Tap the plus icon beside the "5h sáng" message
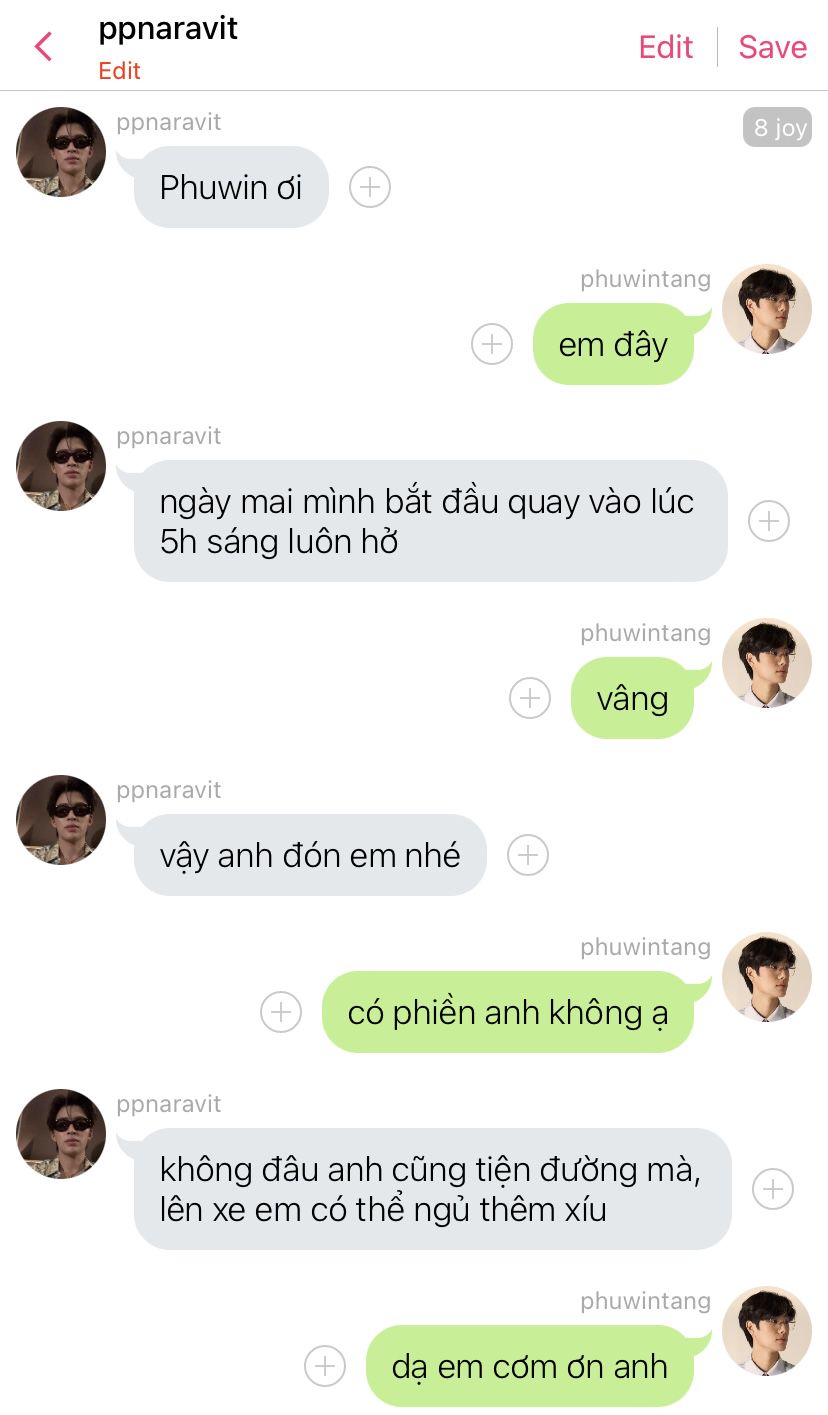828x1415 pixels. pos(769,521)
